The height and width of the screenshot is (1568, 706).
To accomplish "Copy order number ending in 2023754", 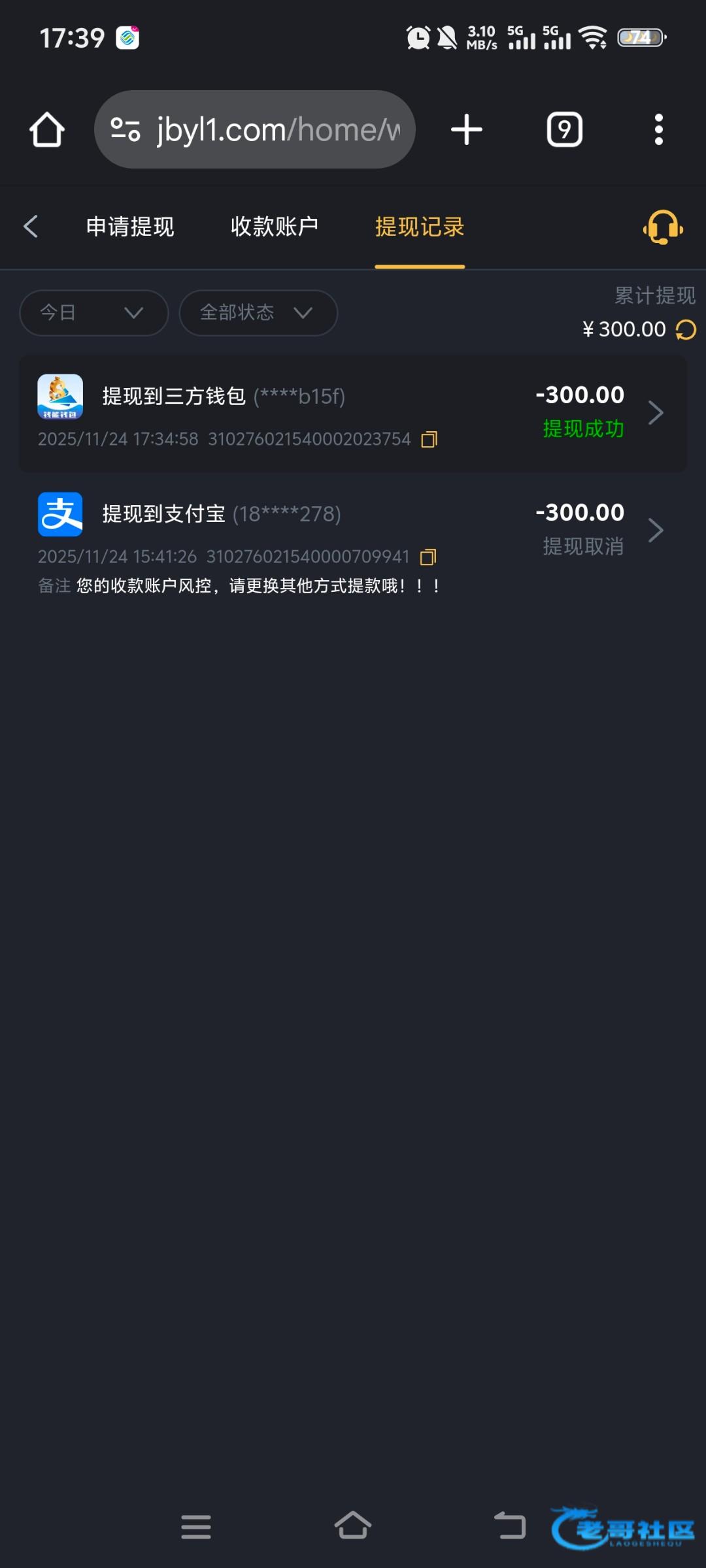I will [429, 440].
